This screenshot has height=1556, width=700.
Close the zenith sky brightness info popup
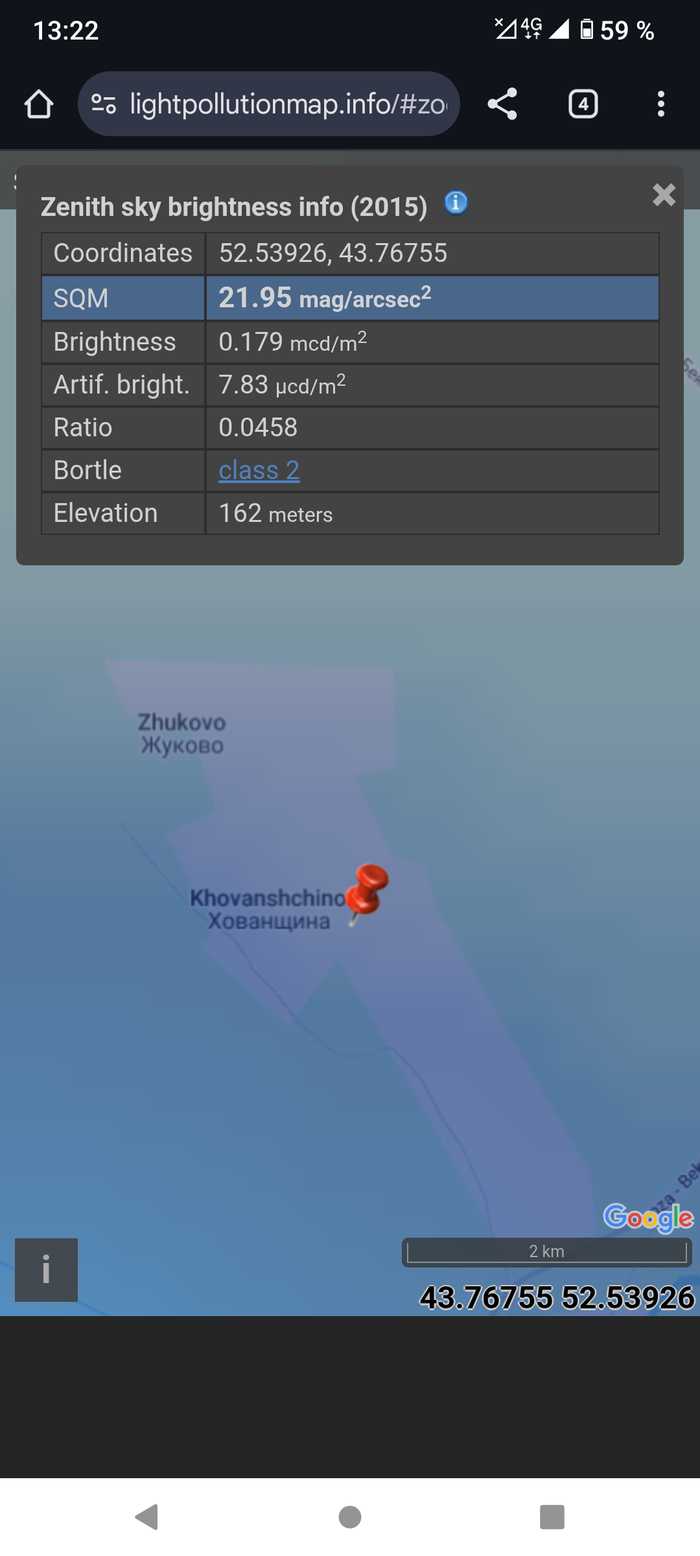tap(663, 195)
